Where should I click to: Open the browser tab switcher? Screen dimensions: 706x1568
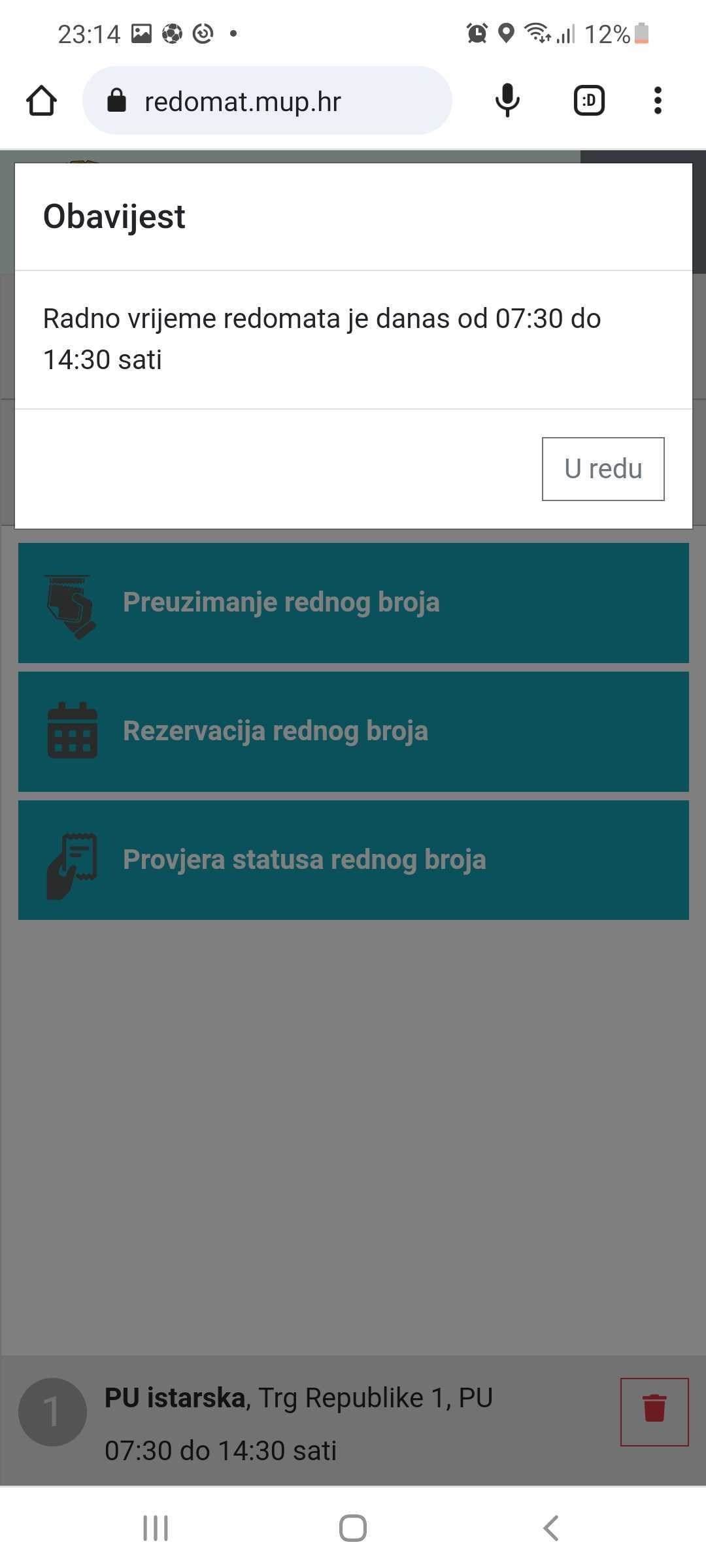click(588, 101)
